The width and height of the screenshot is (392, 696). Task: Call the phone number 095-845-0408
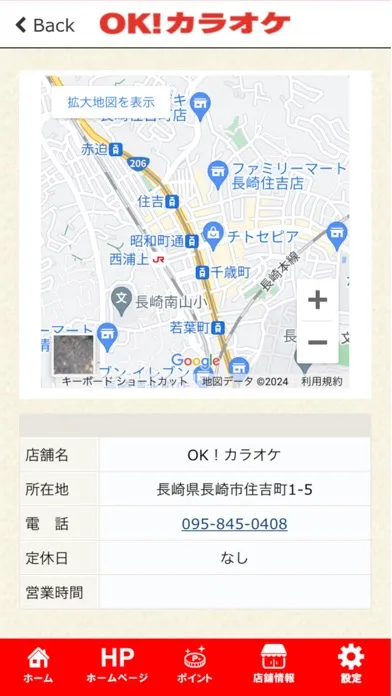click(x=234, y=524)
